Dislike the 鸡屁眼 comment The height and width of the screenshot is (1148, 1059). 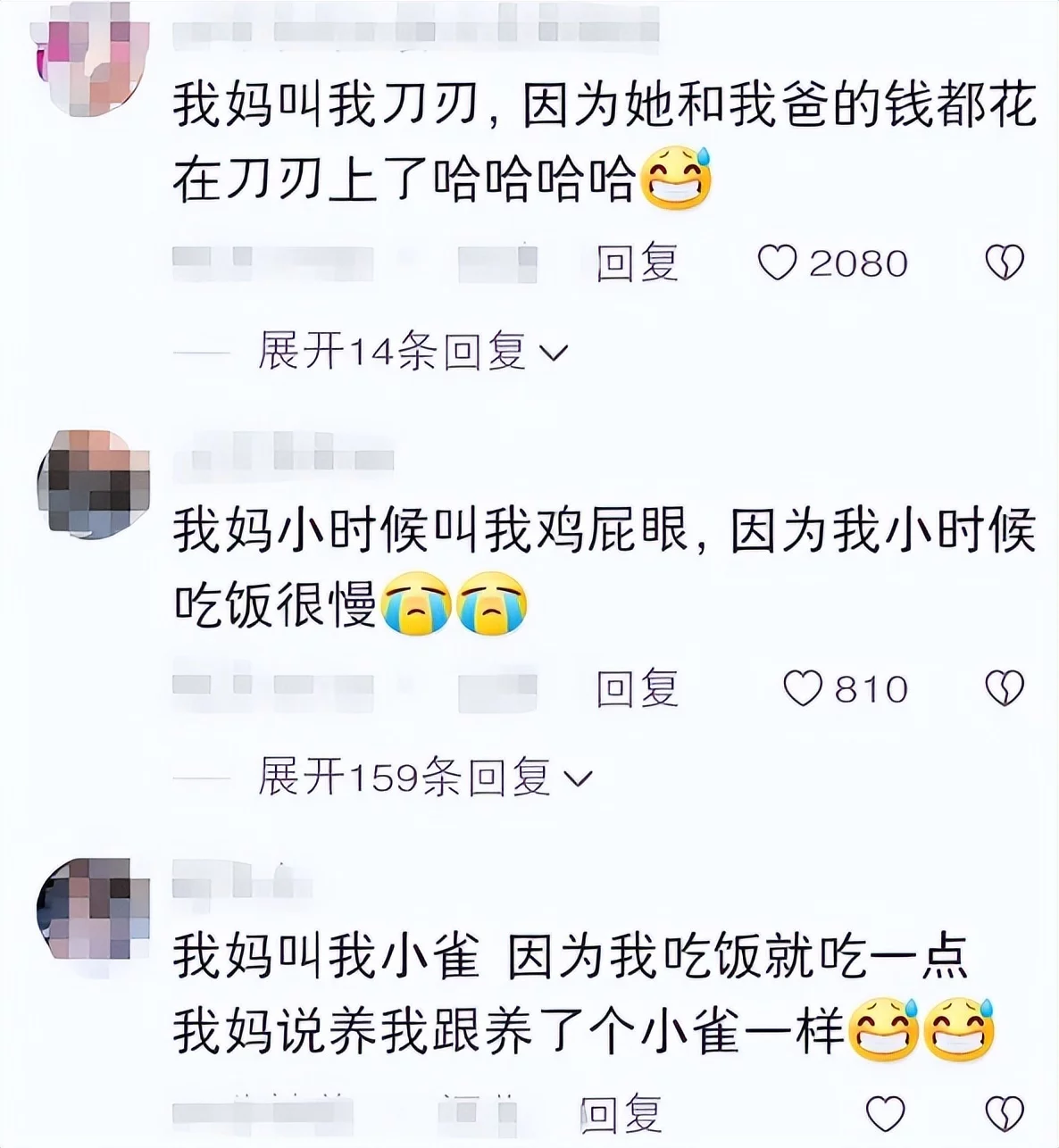pos(1004,688)
